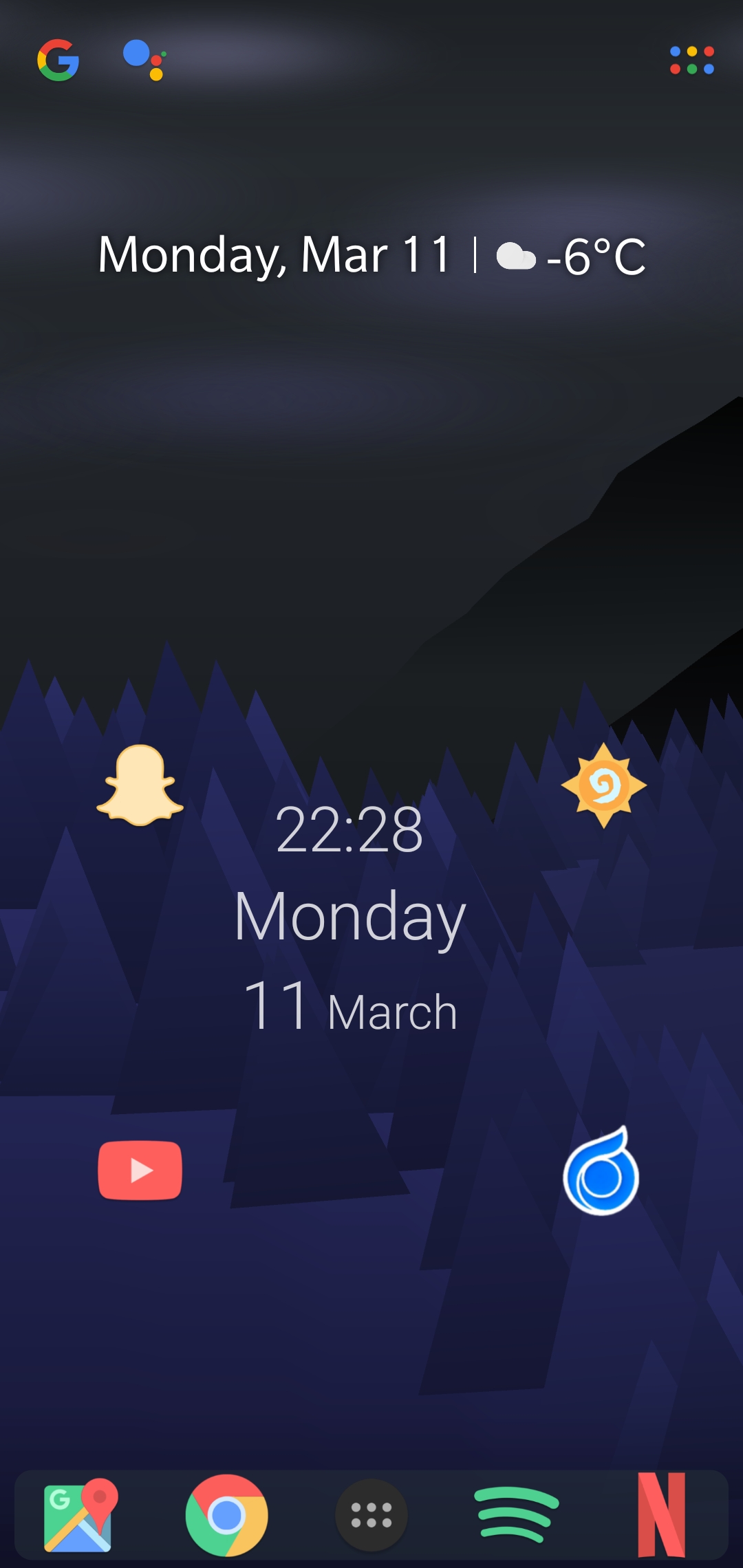Open the colored dots apps shortcut
The height and width of the screenshot is (1568, 743).
tap(692, 61)
